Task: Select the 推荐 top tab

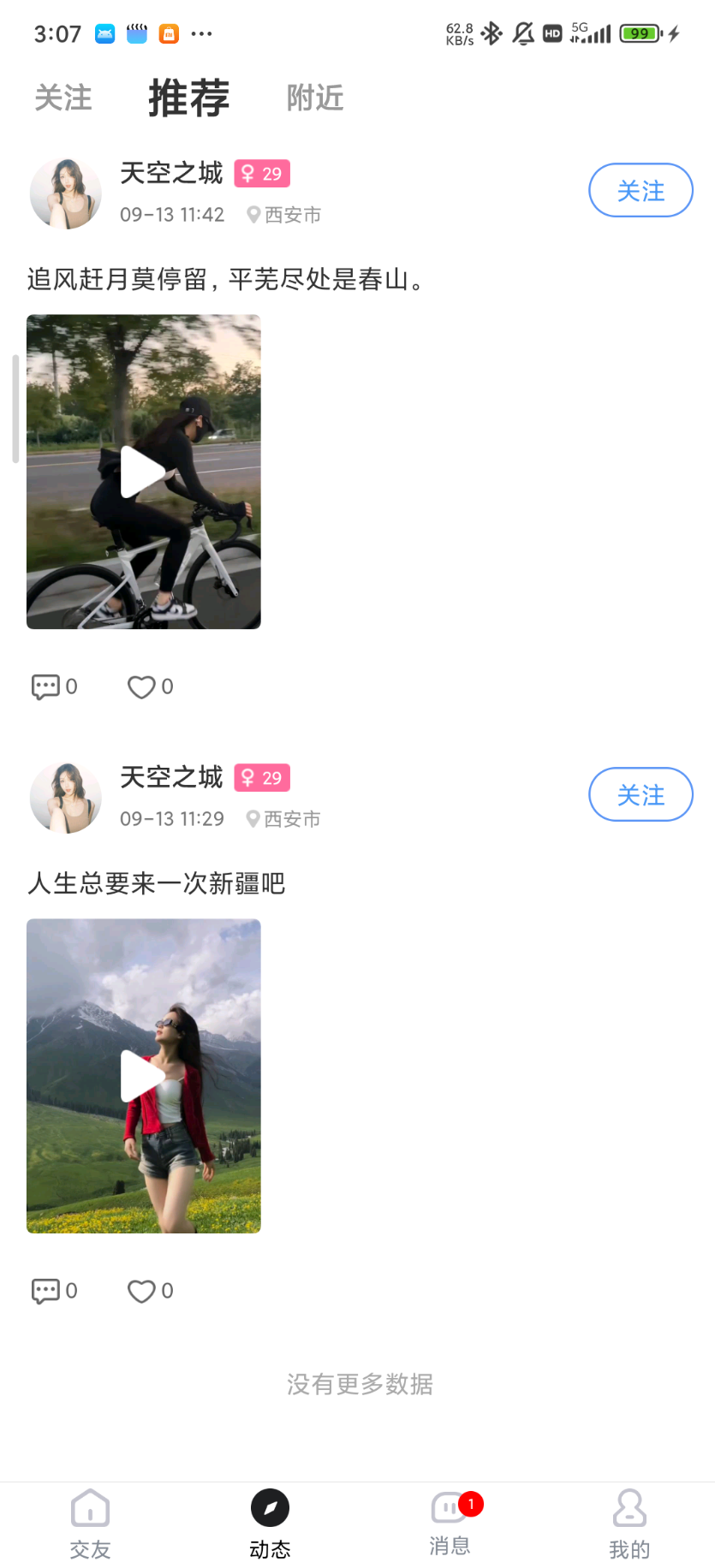Action: tap(189, 98)
